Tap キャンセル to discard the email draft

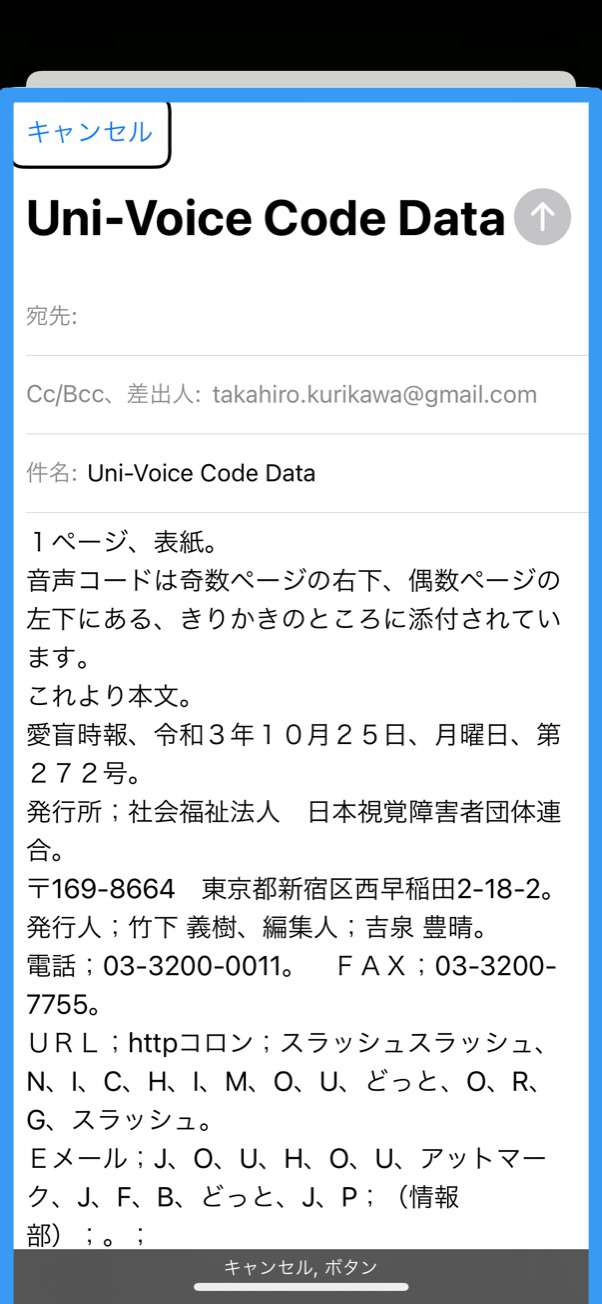[89, 132]
